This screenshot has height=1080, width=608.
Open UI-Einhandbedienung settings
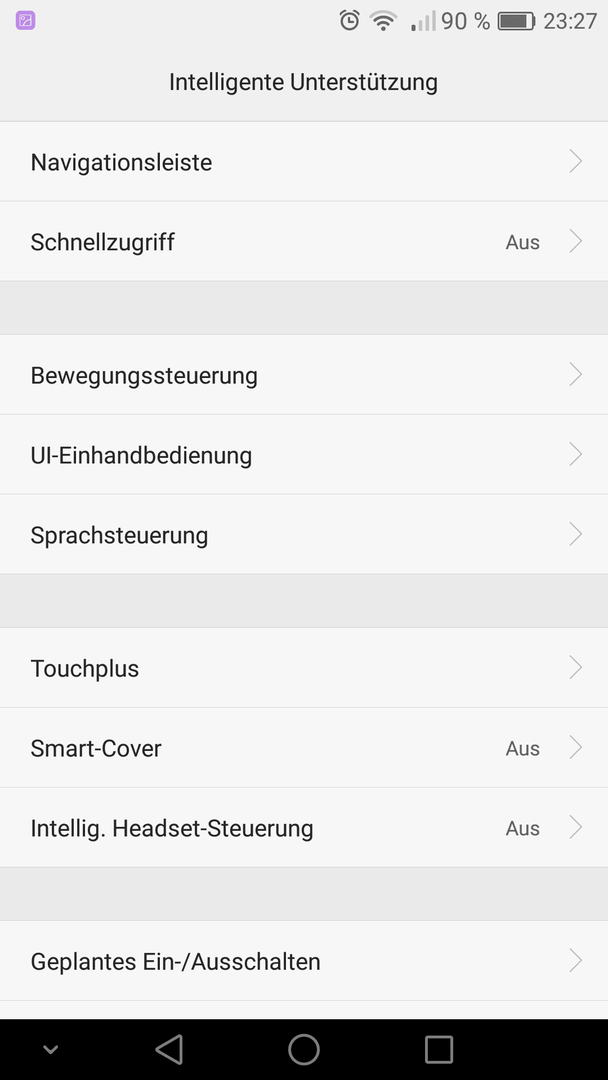click(x=304, y=455)
